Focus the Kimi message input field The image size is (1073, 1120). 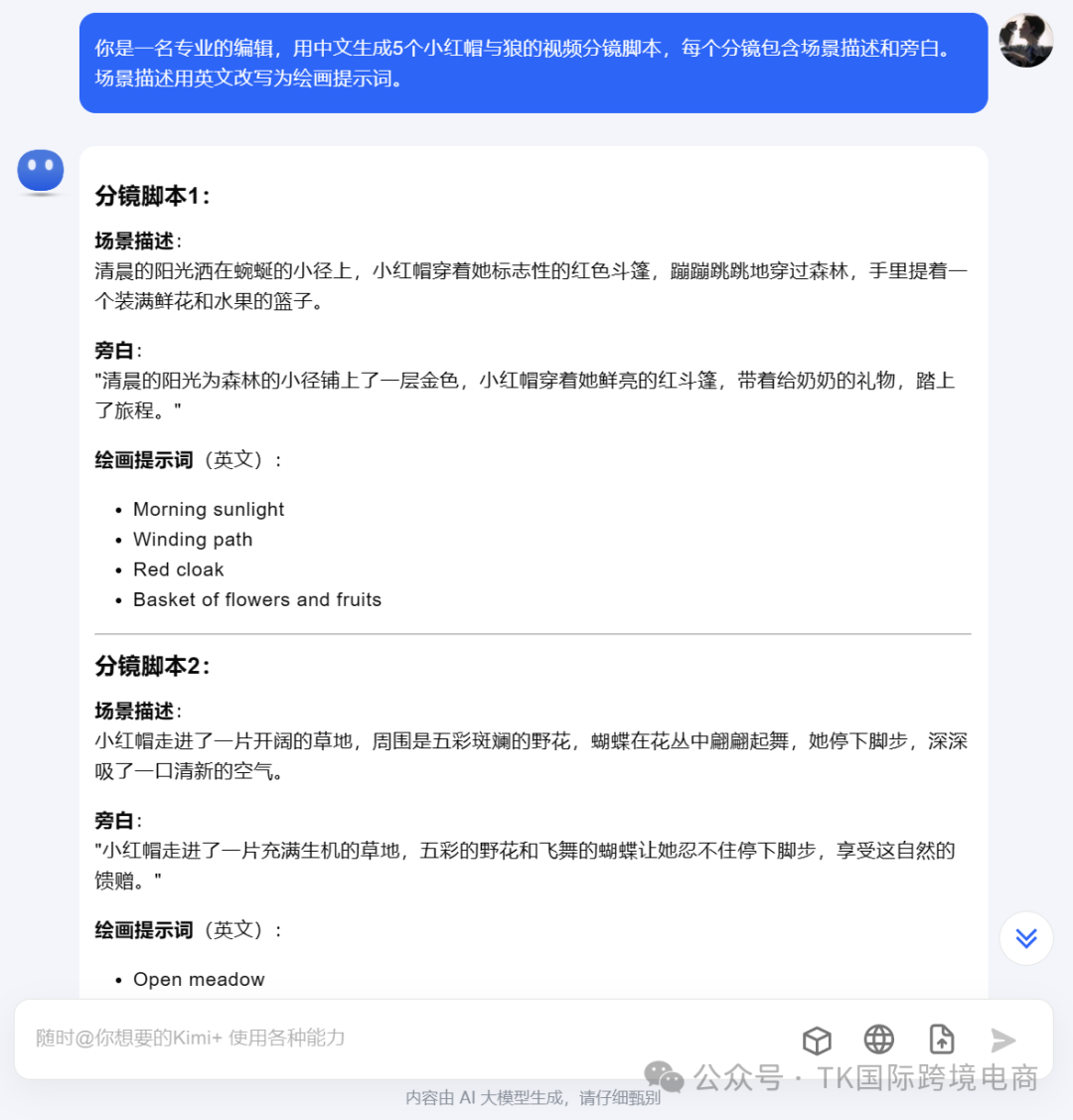pyautogui.click(x=397, y=1039)
